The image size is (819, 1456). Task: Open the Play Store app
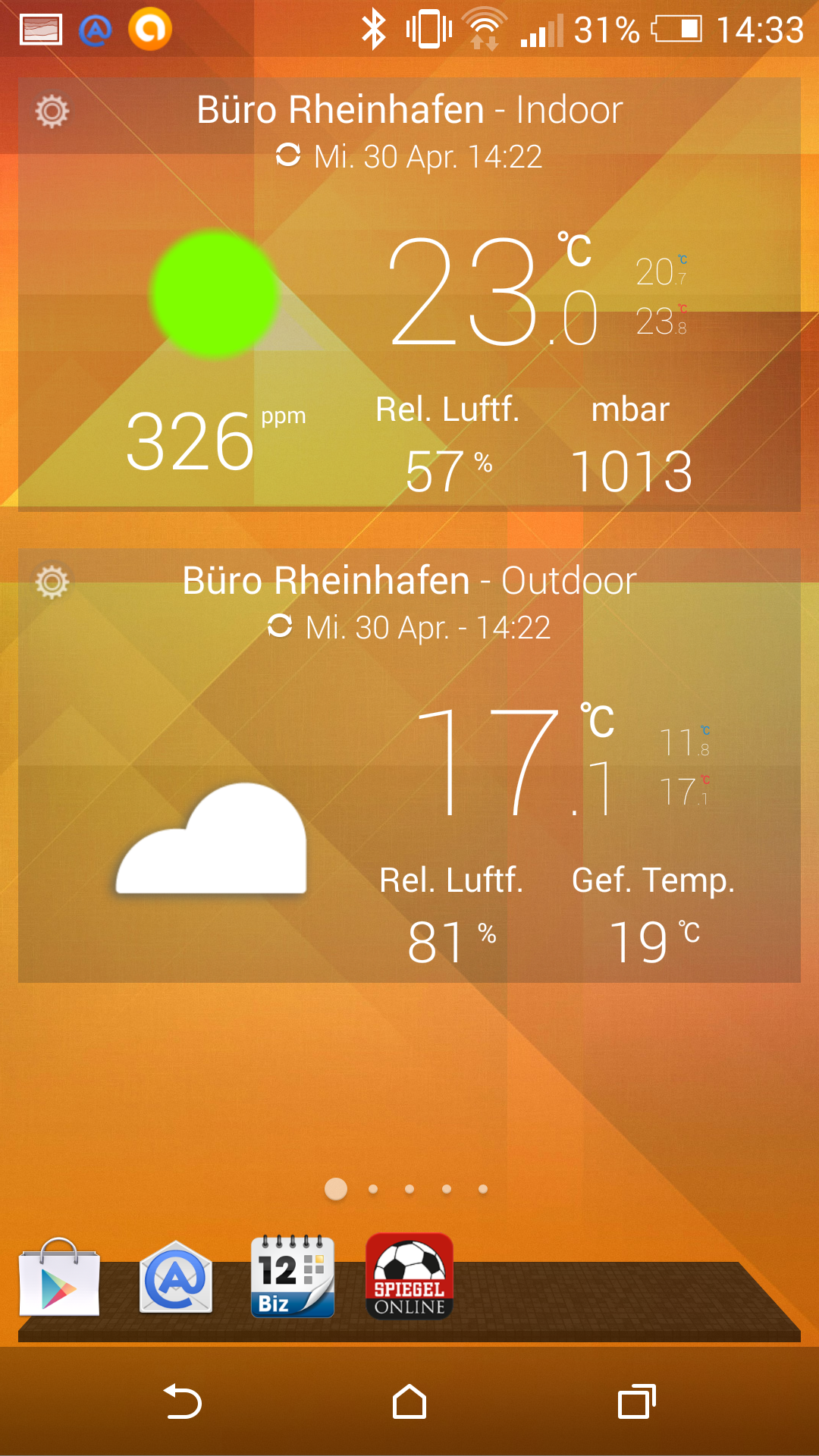59,1277
